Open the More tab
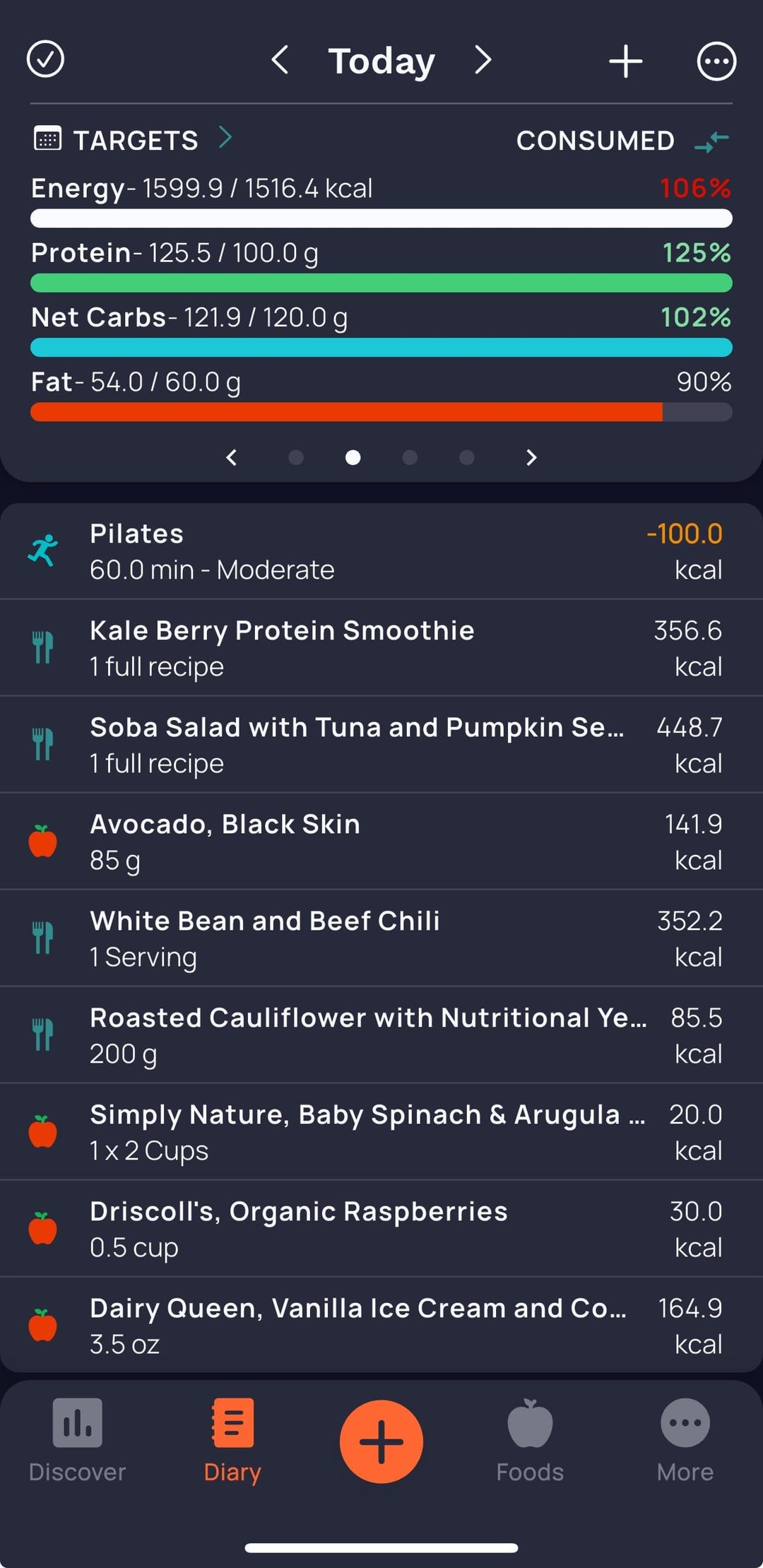 pos(685,1441)
